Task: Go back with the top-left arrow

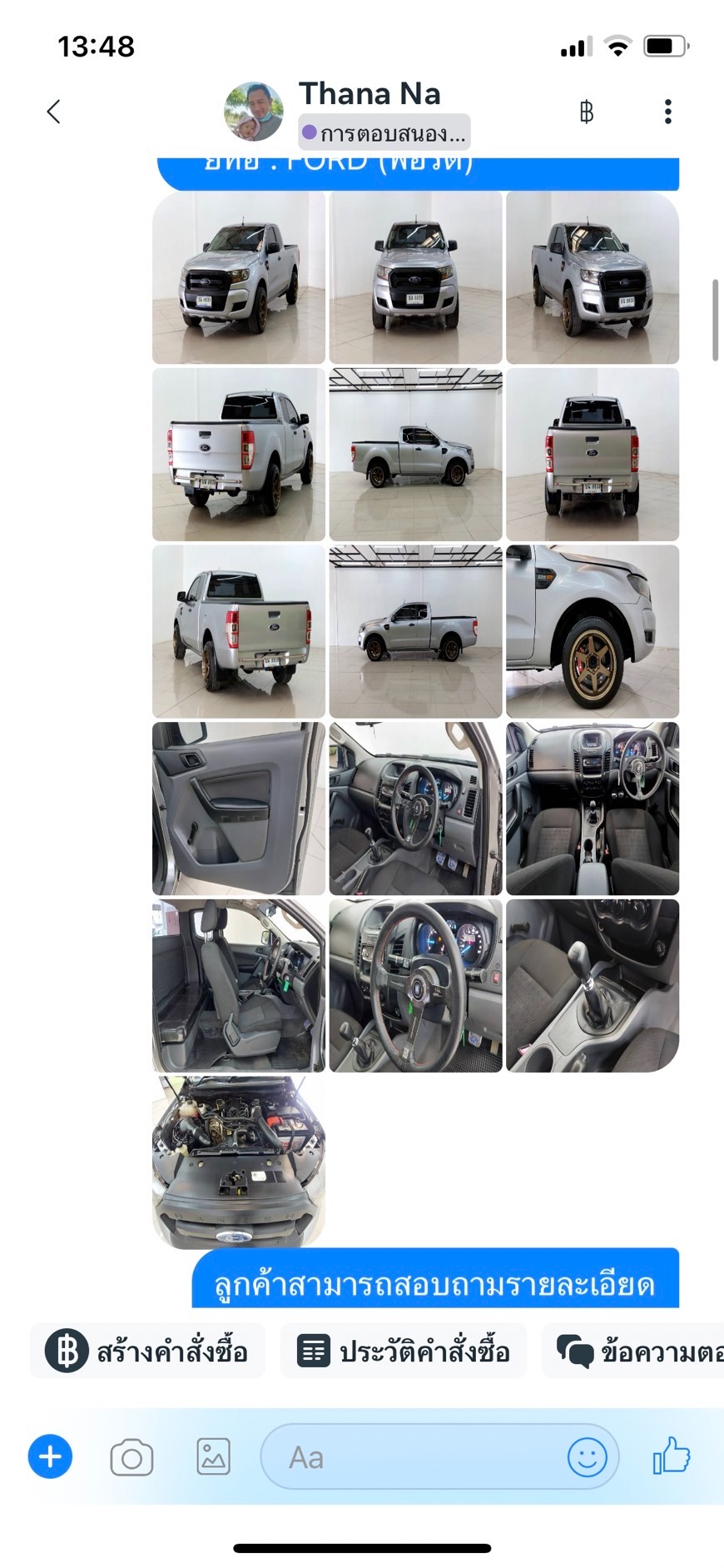Action: 54,112
